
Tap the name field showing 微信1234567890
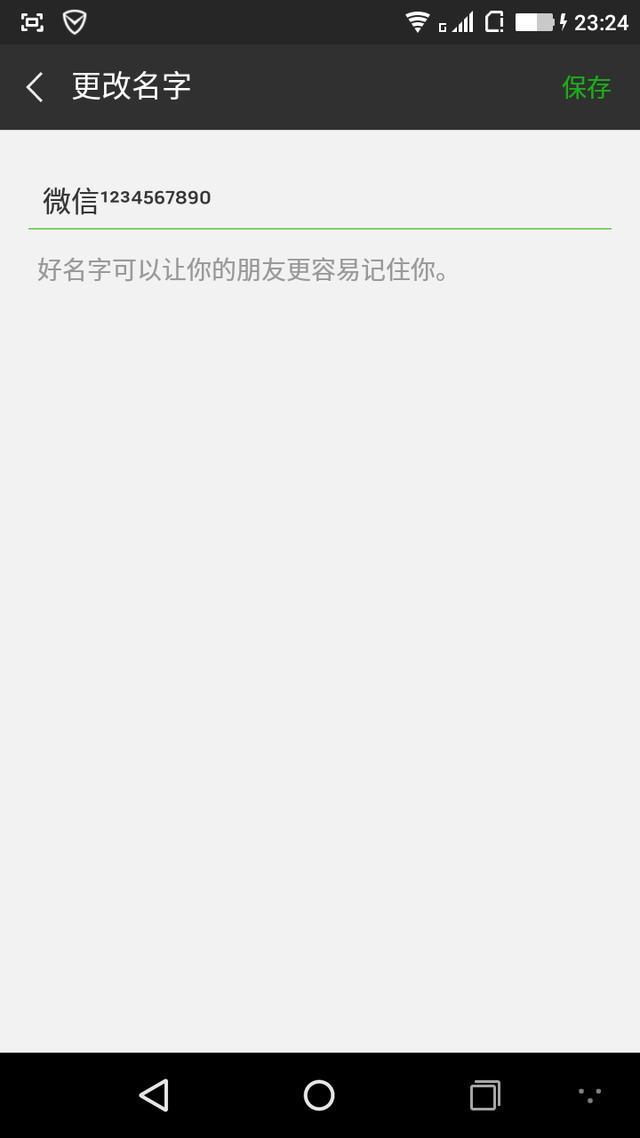point(318,200)
